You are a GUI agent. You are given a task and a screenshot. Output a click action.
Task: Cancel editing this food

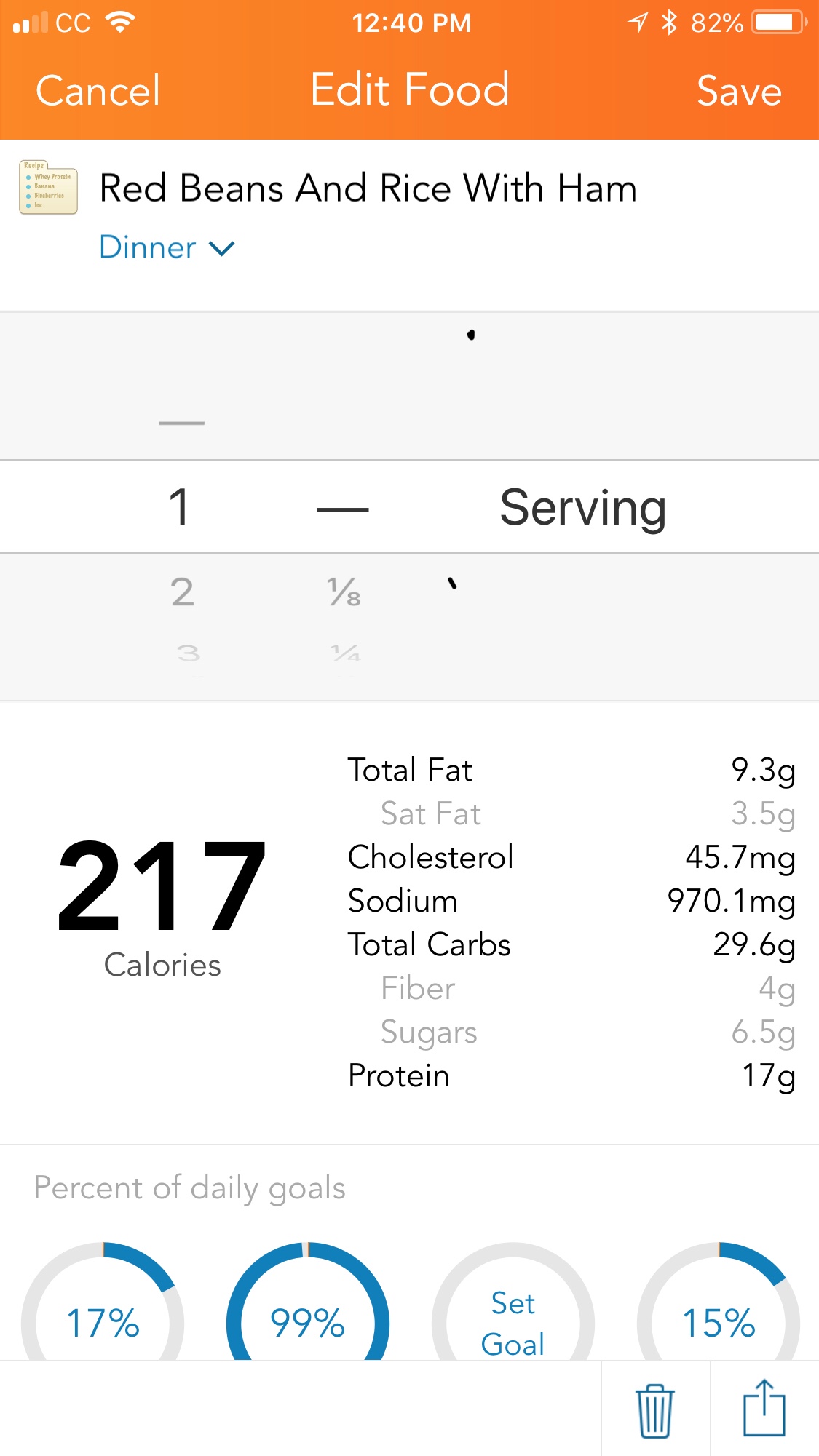pos(98,91)
